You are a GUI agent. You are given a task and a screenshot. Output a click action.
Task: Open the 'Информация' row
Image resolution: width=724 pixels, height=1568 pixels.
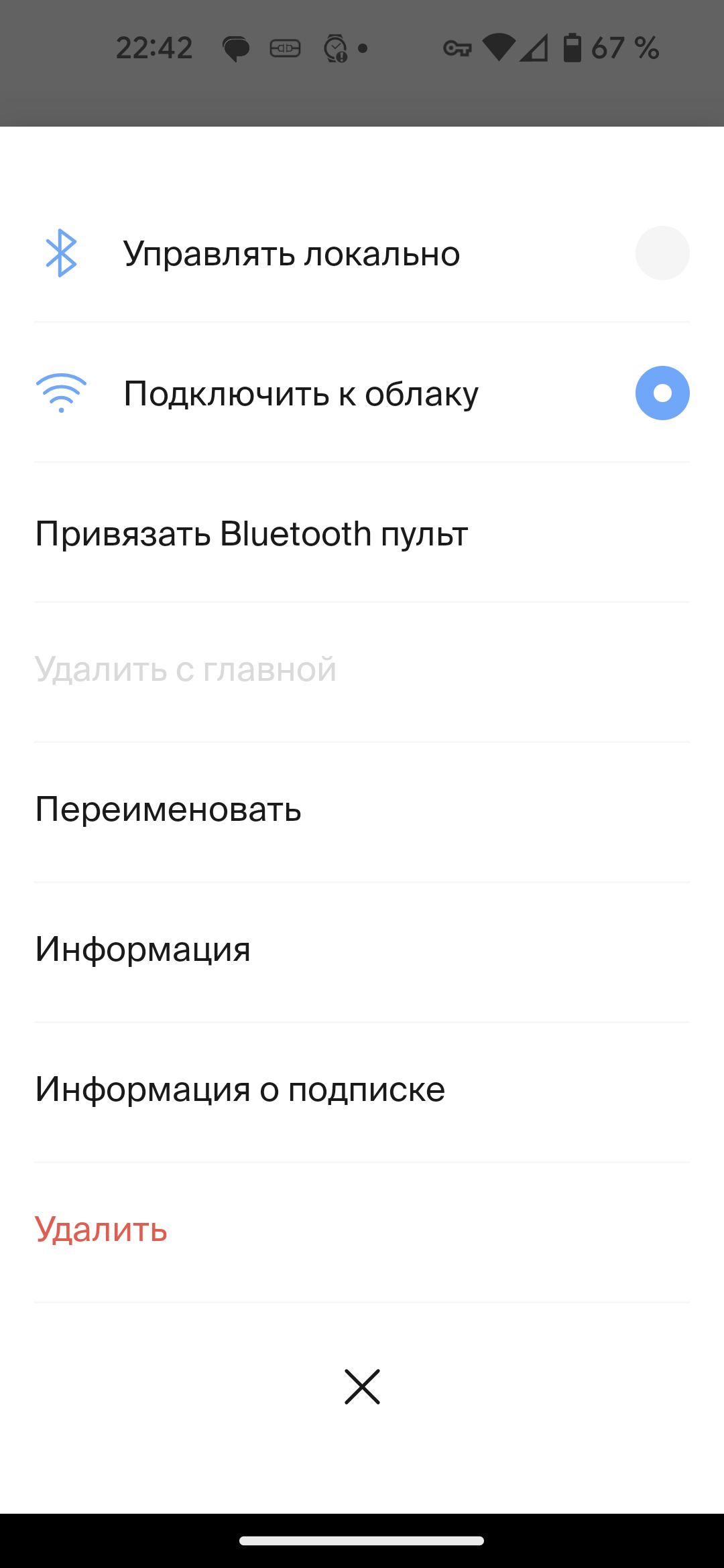(x=143, y=949)
